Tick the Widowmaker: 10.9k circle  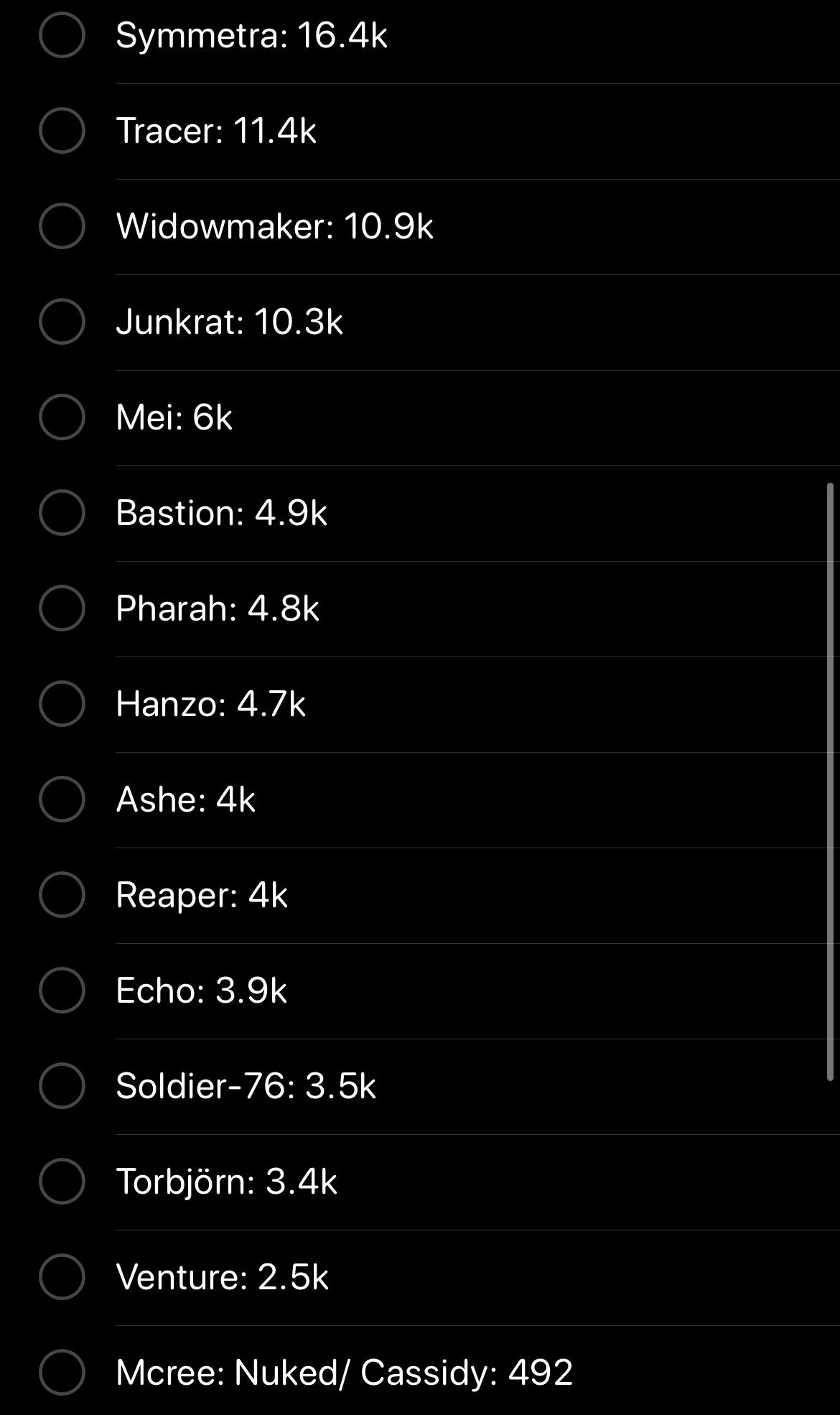pyautogui.click(x=62, y=226)
